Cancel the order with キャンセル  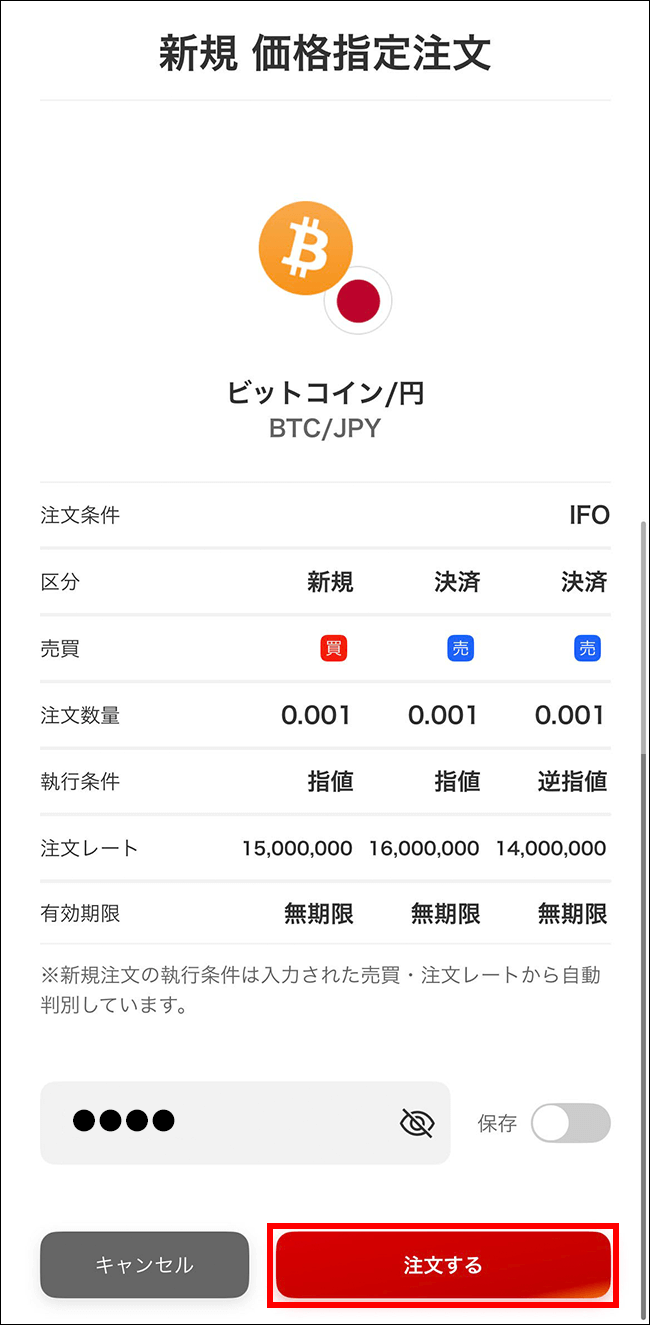pos(144,1265)
